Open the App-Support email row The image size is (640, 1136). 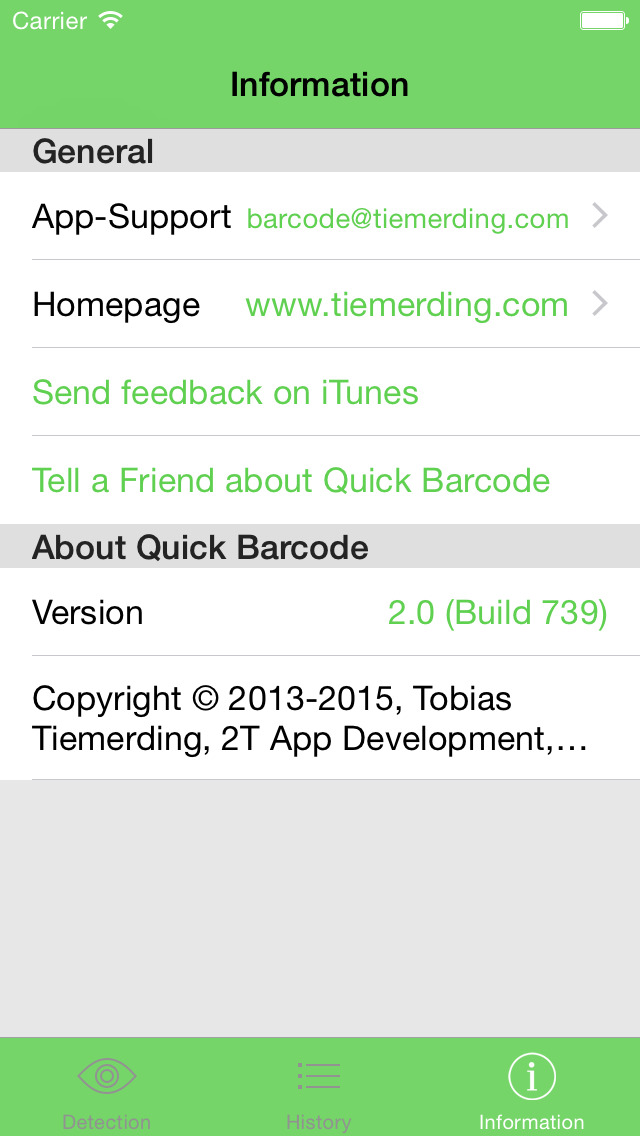(320, 216)
